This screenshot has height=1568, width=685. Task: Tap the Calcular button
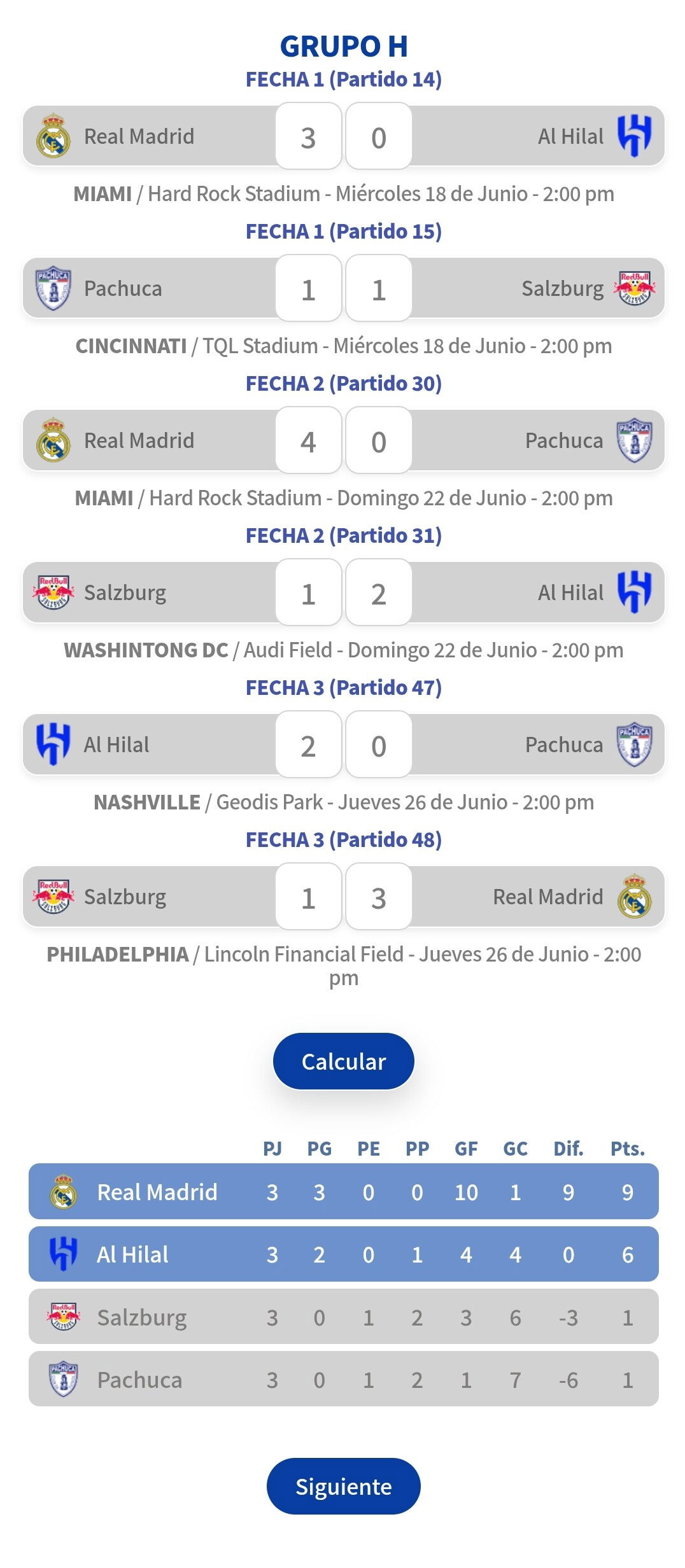[x=343, y=1061]
